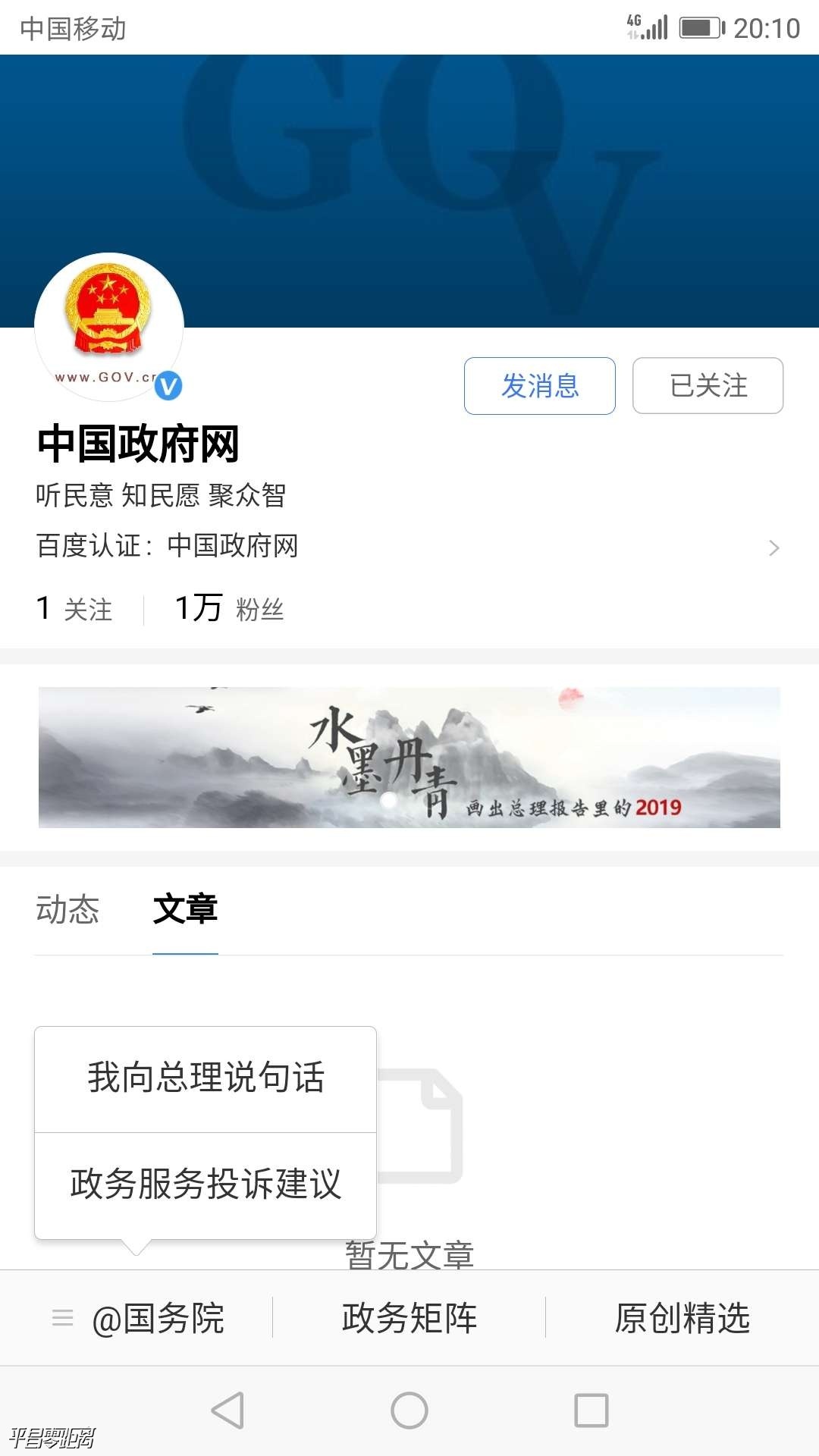View the 关注 following list
The width and height of the screenshot is (819, 1456).
[74, 609]
